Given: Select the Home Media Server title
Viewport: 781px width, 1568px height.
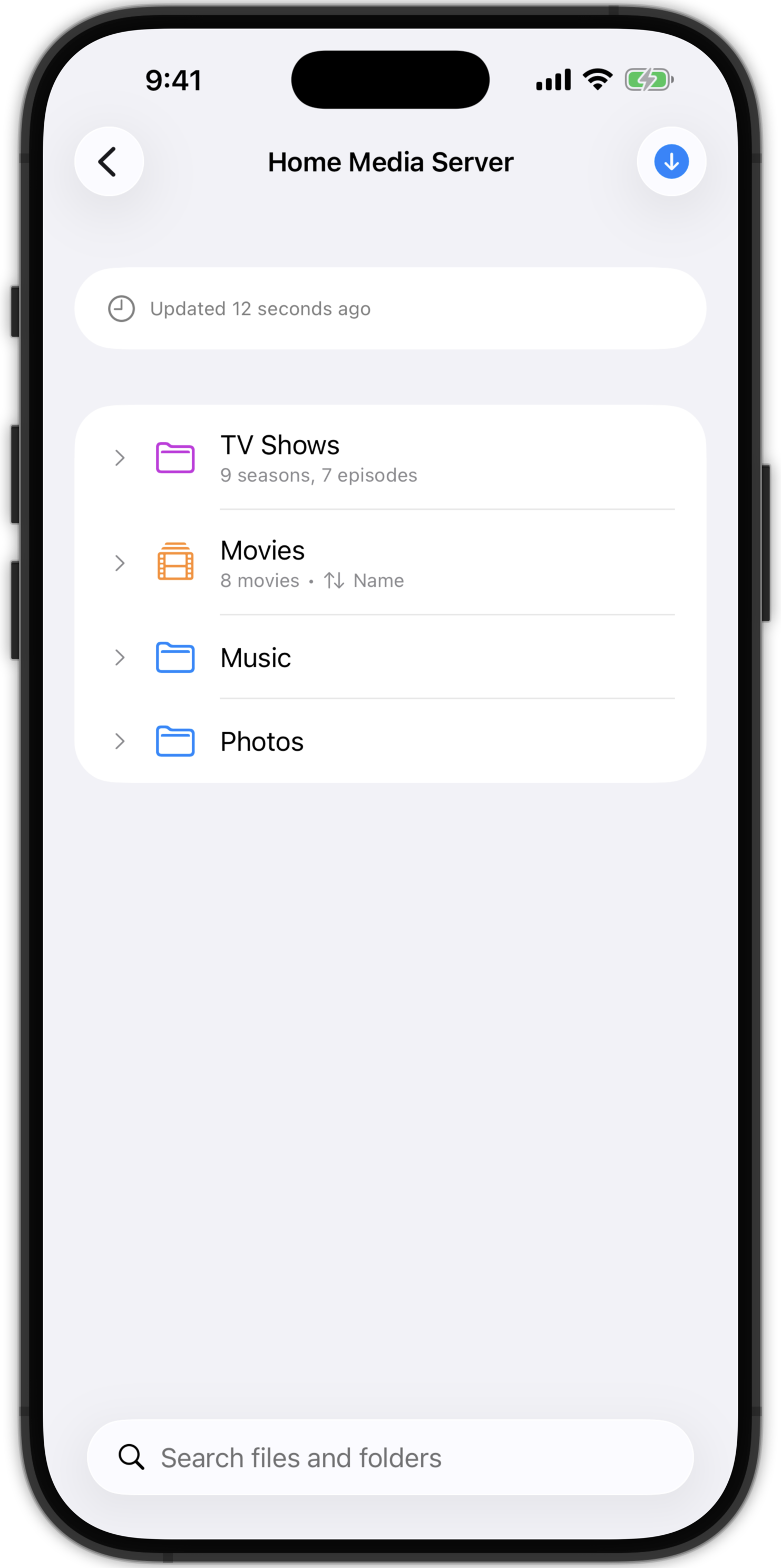Looking at the screenshot, I should click(390, 161).
